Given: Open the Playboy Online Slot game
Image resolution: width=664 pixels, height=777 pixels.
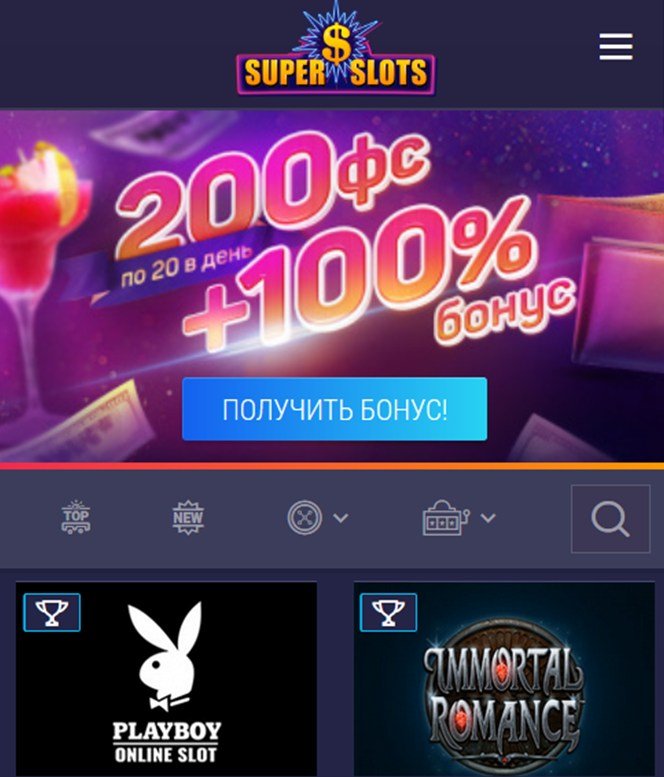Looking at the screenshot, I should point(166,680).
